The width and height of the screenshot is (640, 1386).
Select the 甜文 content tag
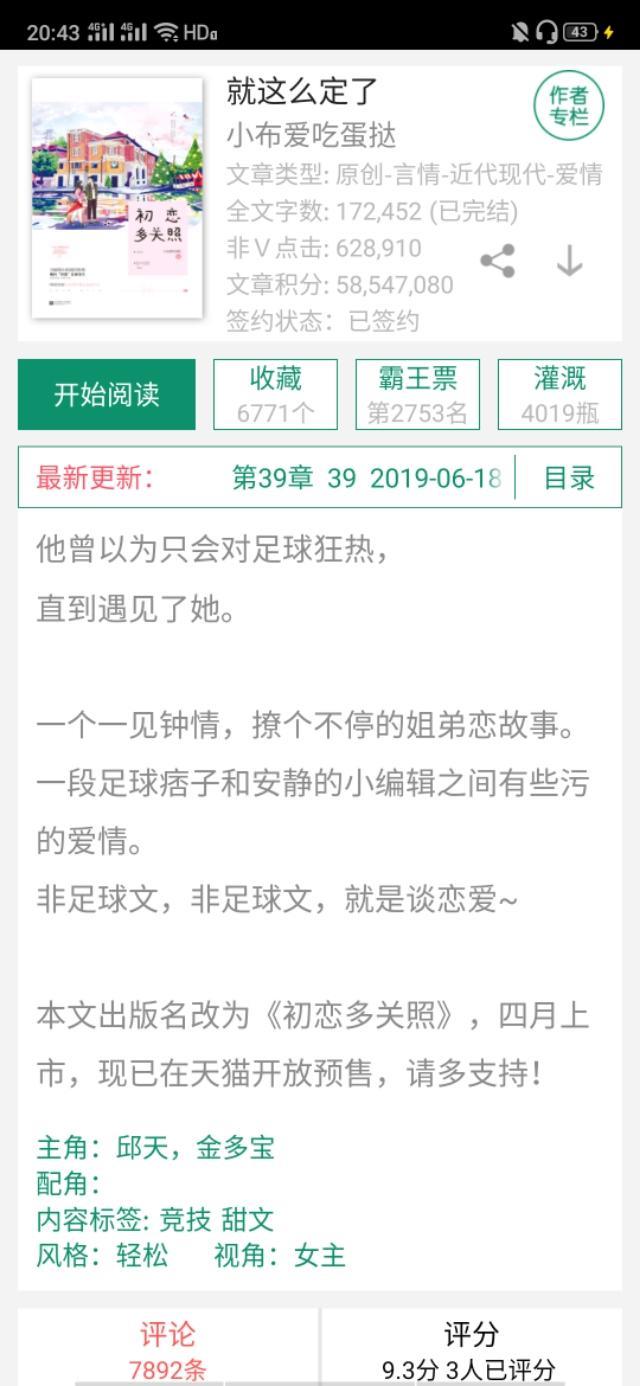click(247, 1219)
